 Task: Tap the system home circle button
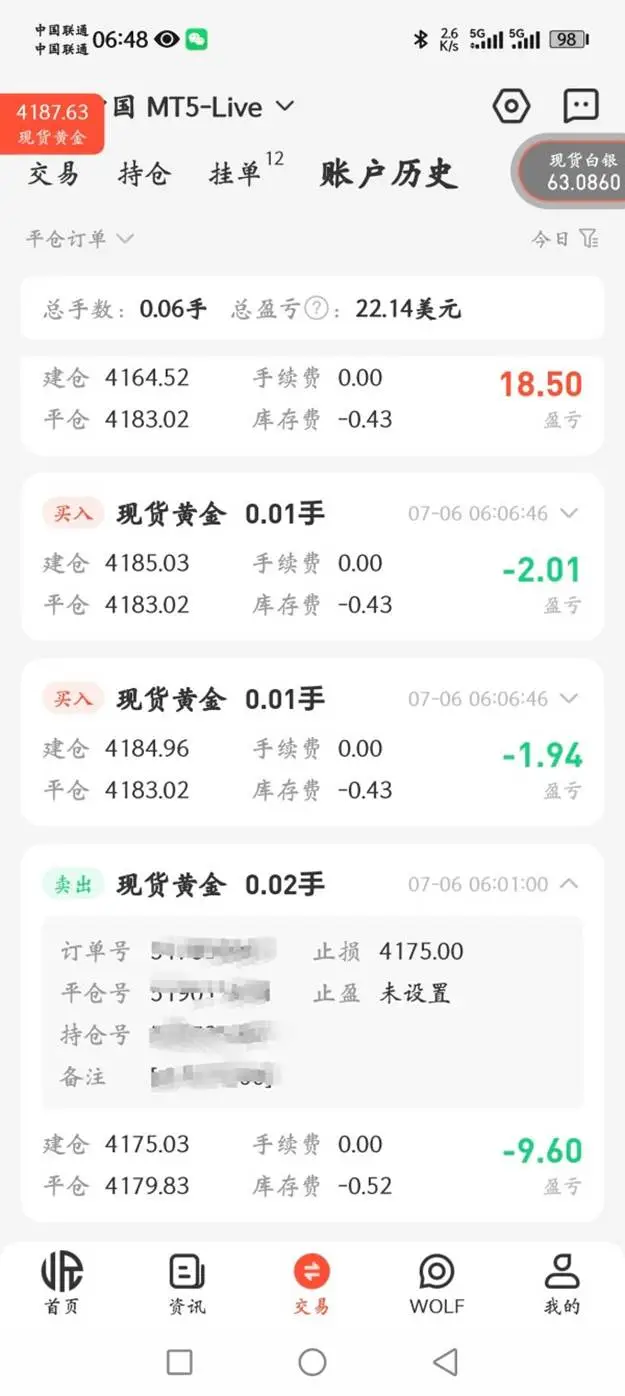pyautogui.click(x=313, y=1361)
